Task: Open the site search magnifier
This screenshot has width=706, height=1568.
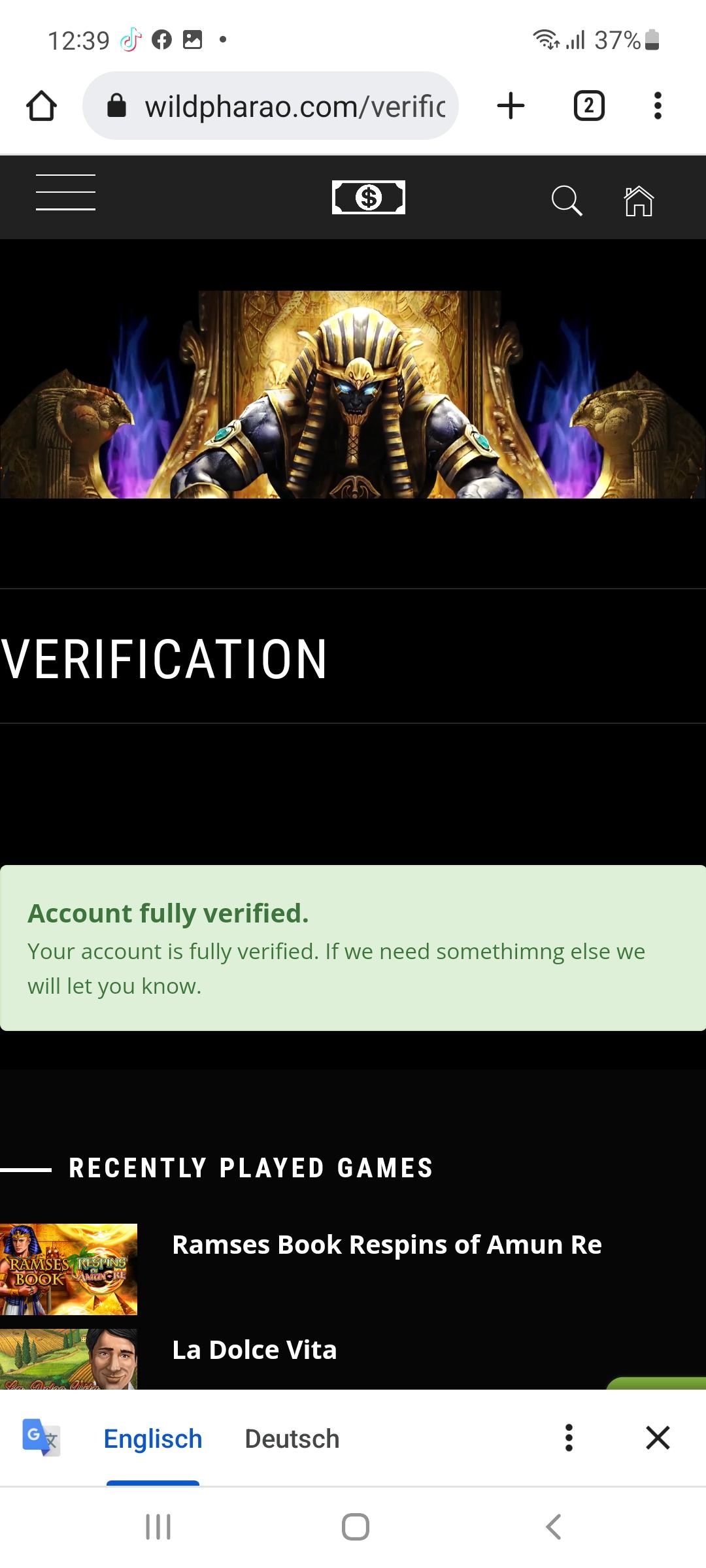Action: coord(567,200)
